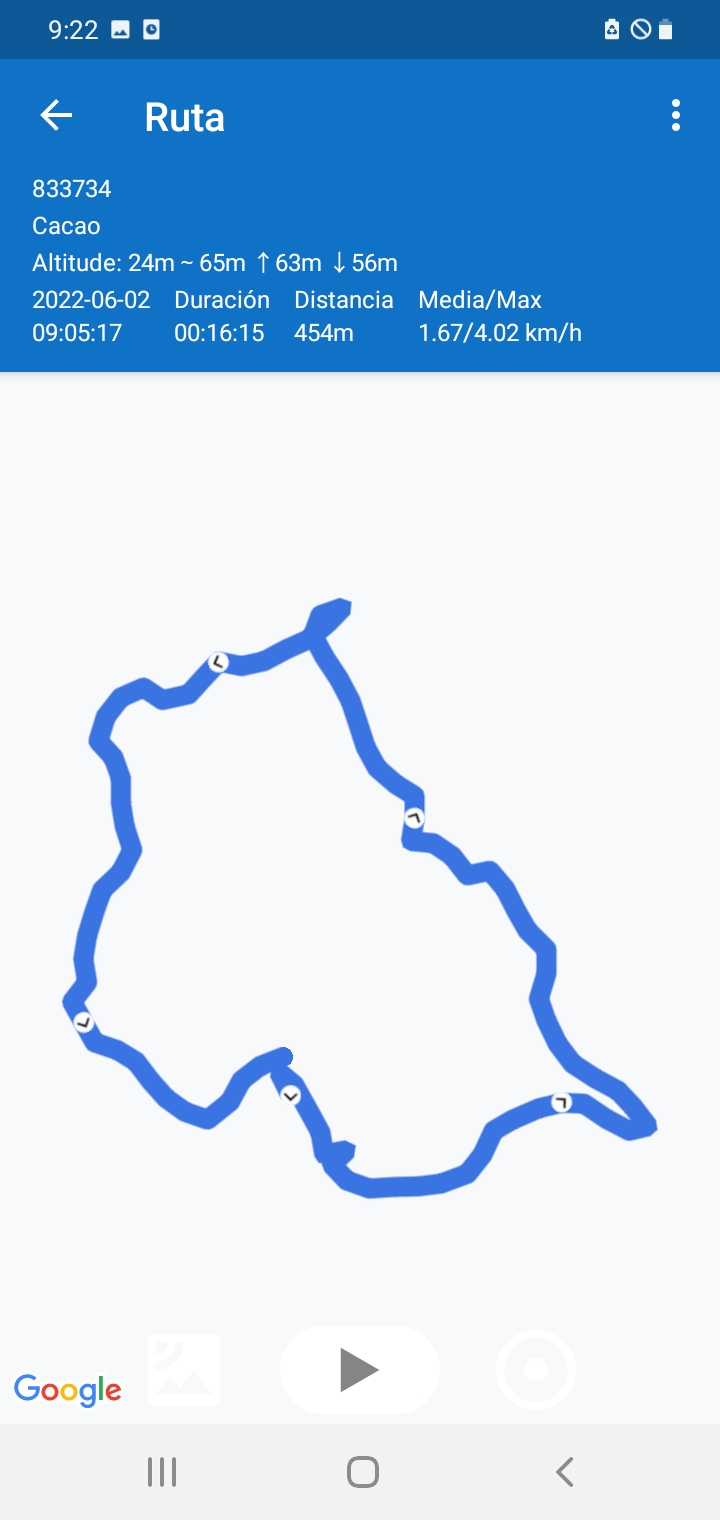Screen dimensions: 720x1520
Task: Switch the map layer view
Action: click(x=184, y=1369)
